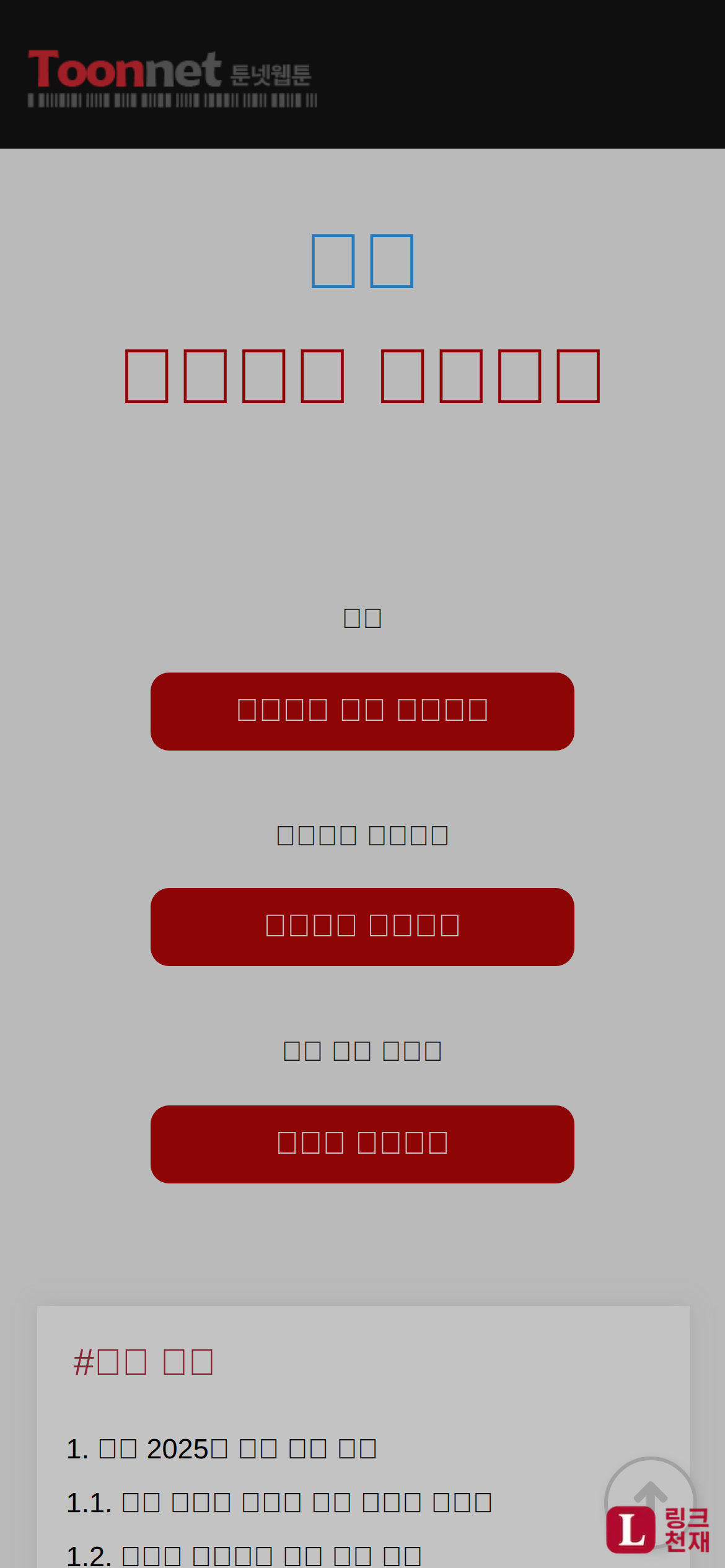The image size is (725, 1568).
Task: Tap the red button directly above the contents box
Action: tap(362, 1144)
